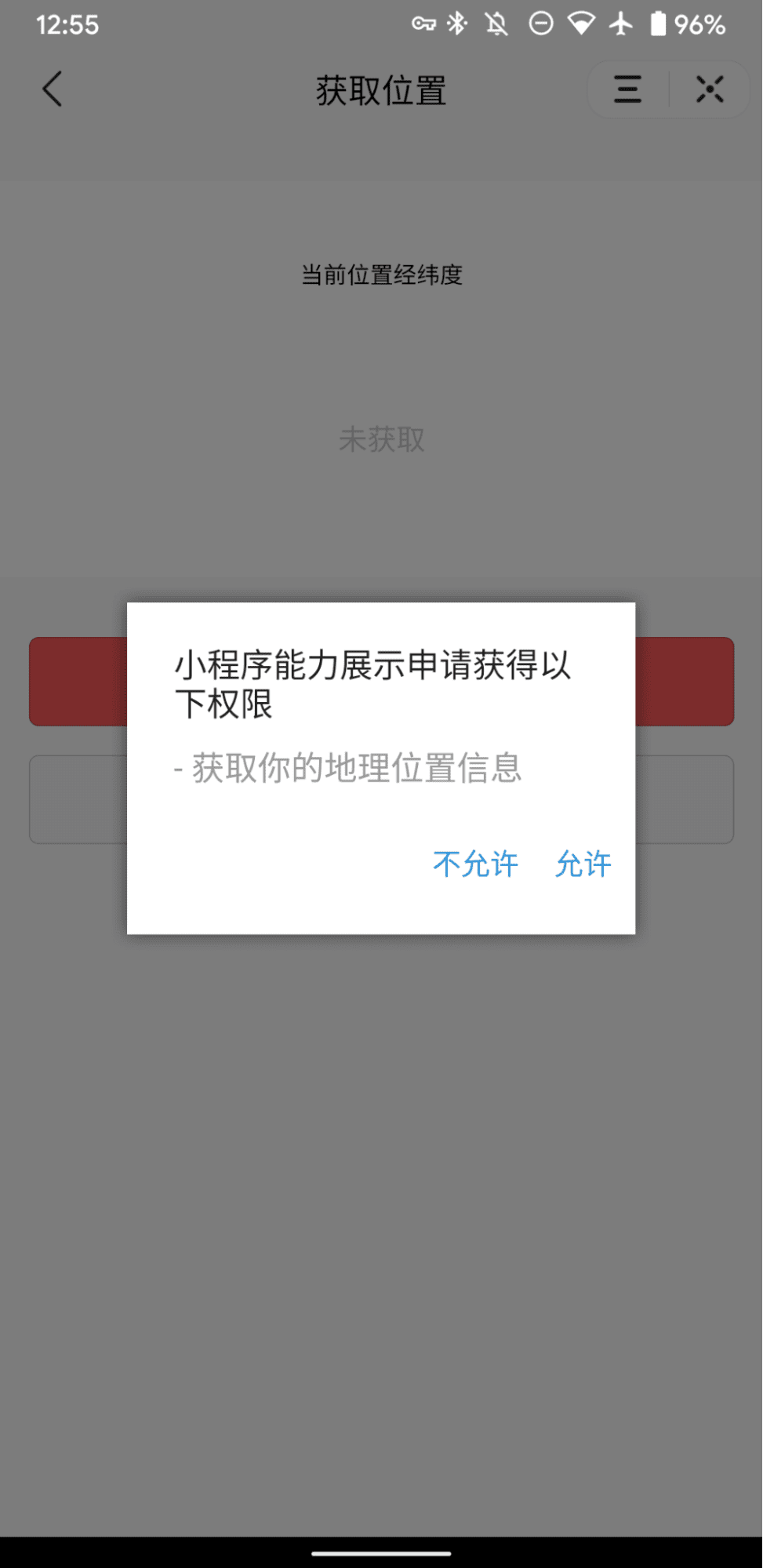763x1568 pixels.
Task: Close the mini-program via the X capsule icon
Action: [x=709, y=89]
